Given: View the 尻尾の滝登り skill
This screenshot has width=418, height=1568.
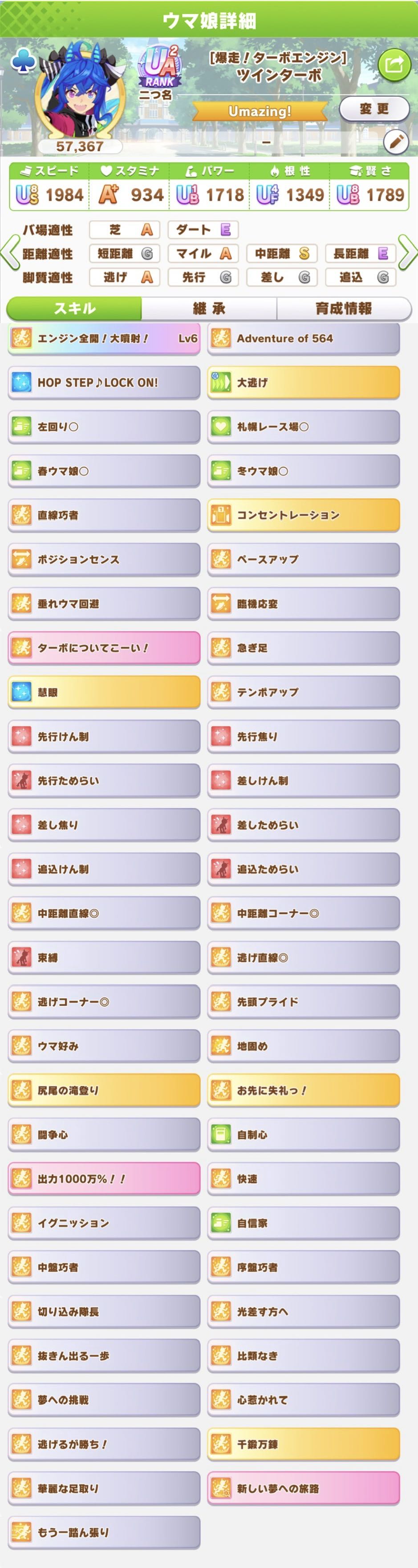Looking at the screenshot, I should (x=104, y=1090).
